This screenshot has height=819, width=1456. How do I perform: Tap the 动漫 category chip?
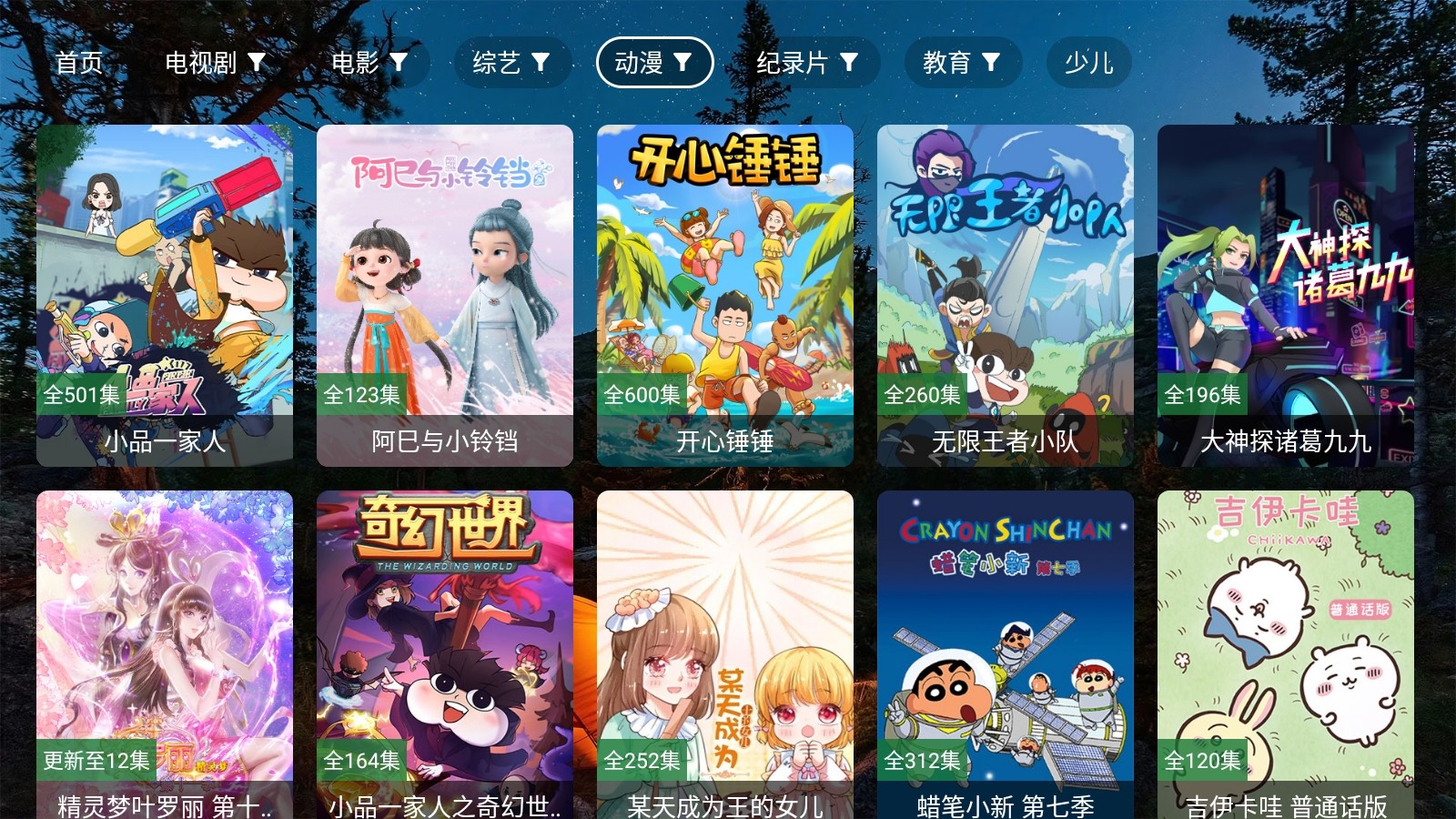point(653,63)
